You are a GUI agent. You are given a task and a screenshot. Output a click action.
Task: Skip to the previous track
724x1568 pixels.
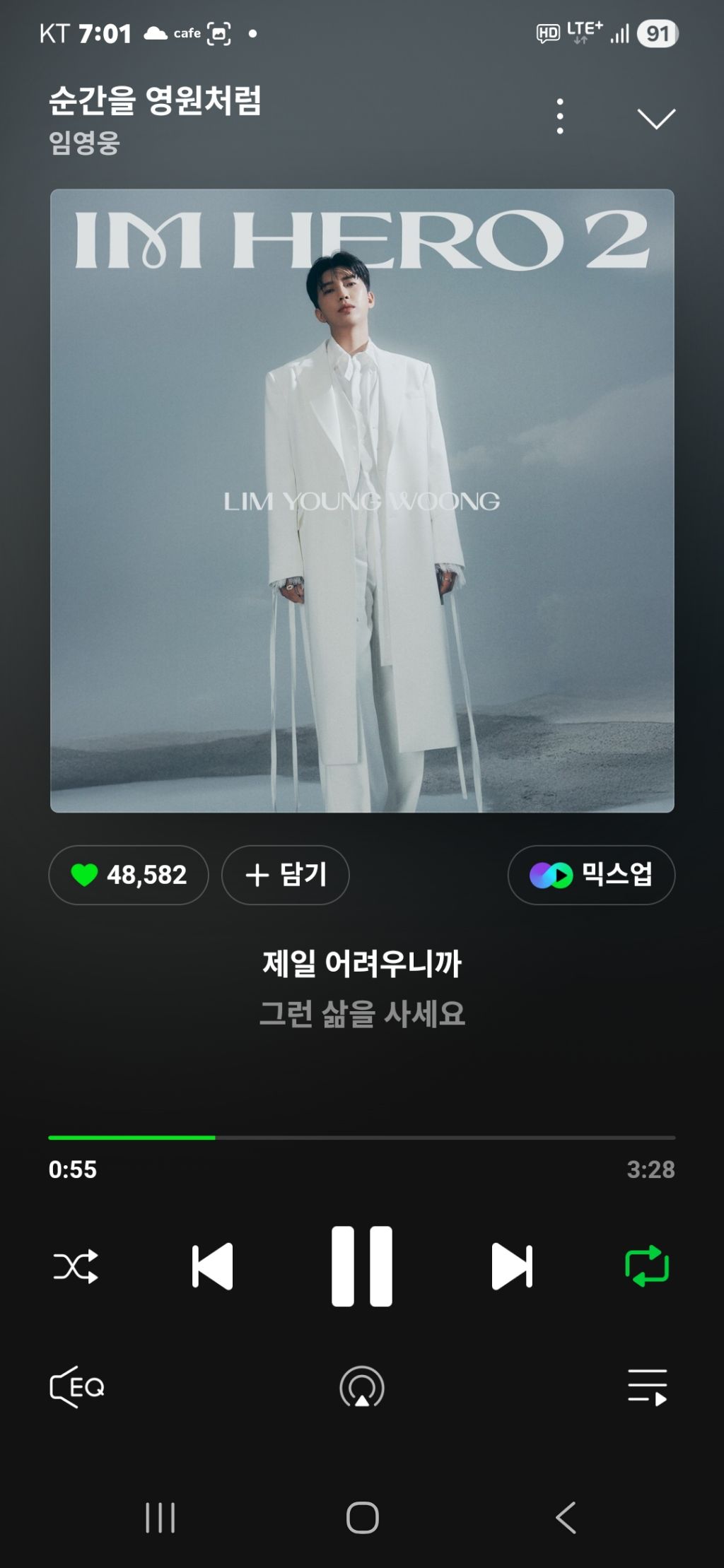(x=212, y=1266)
